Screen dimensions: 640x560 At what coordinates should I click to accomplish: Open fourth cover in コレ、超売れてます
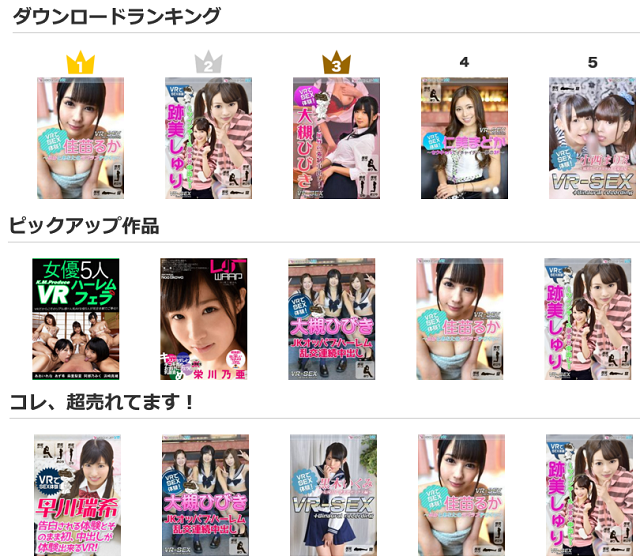461,495
